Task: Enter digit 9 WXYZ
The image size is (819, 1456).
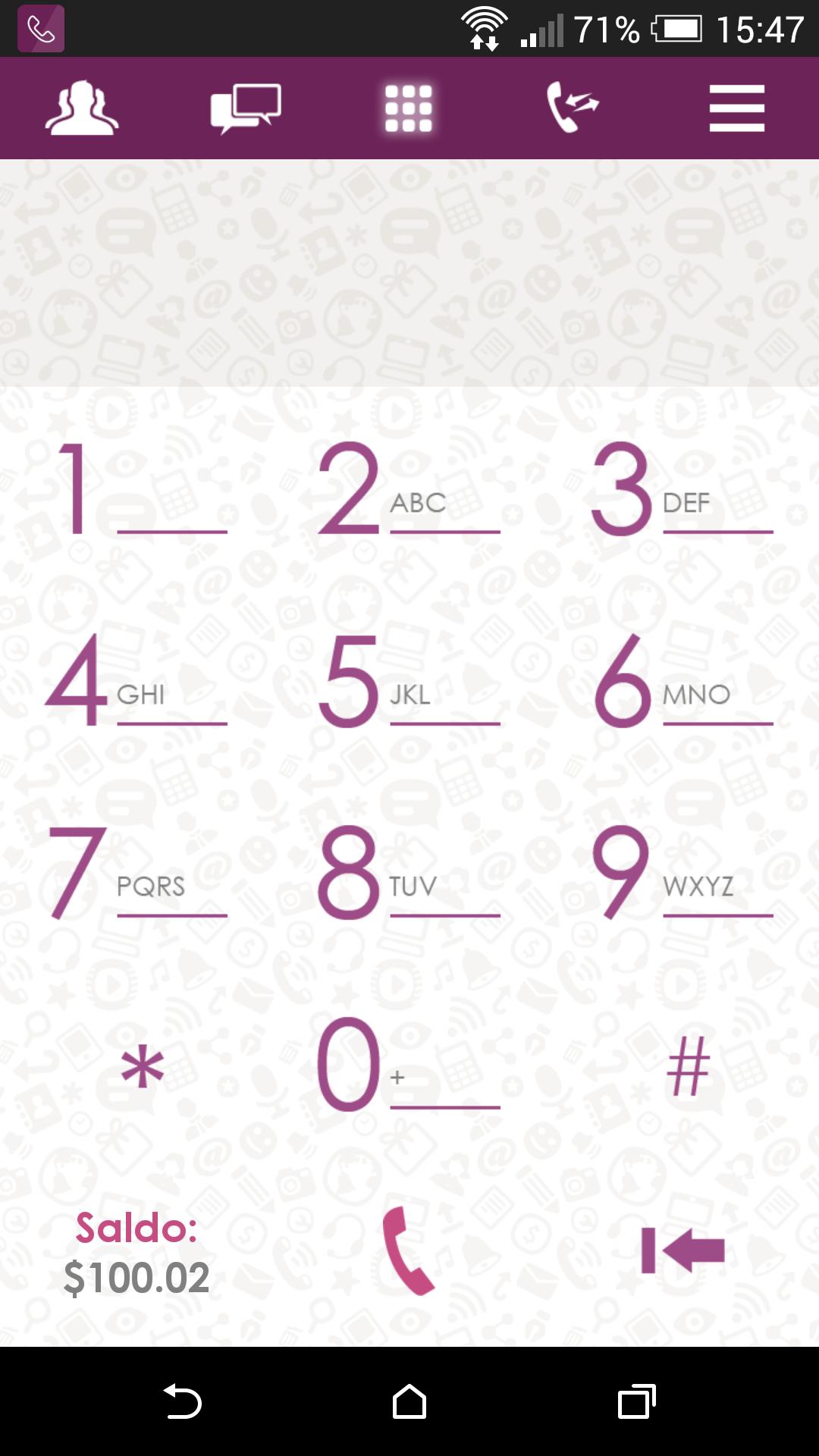Action: [x=681, y=873]
